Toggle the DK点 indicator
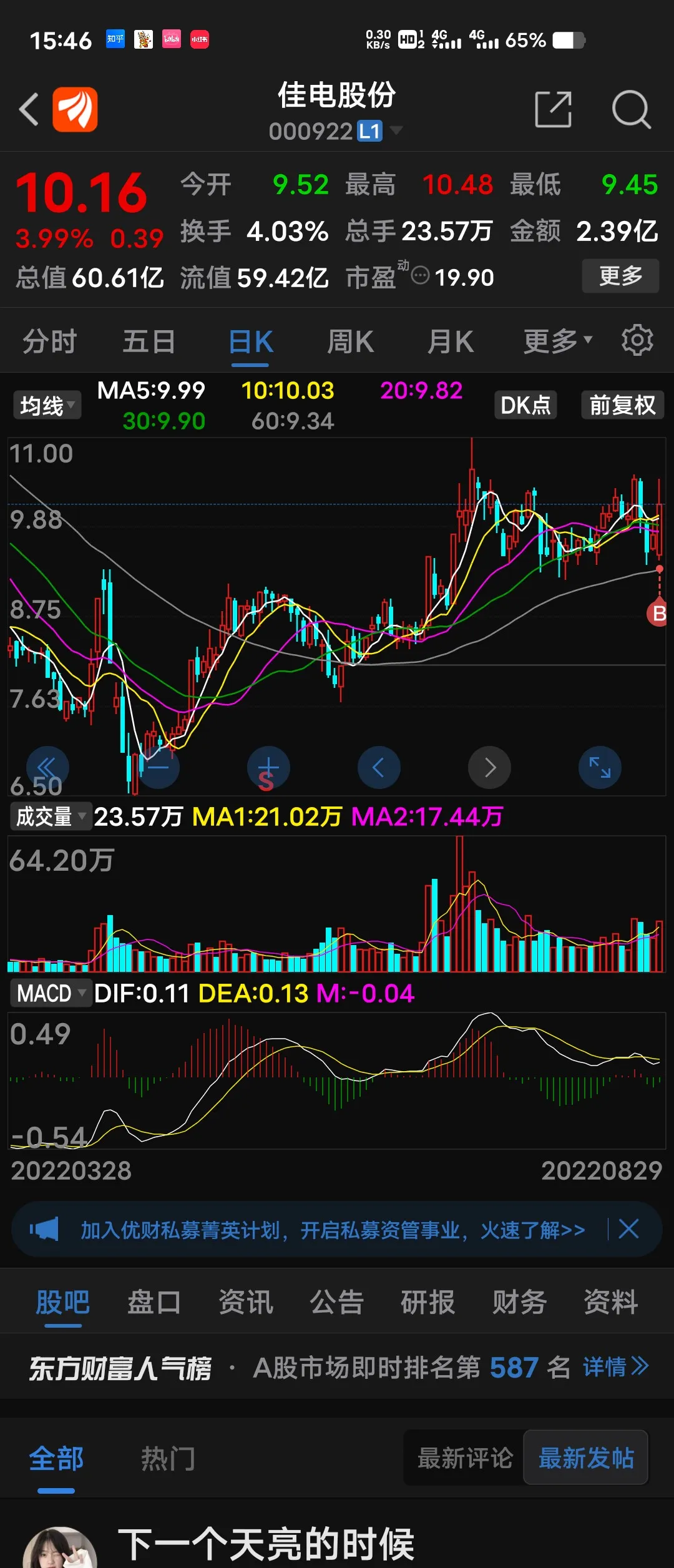 [x=525, y=405]
